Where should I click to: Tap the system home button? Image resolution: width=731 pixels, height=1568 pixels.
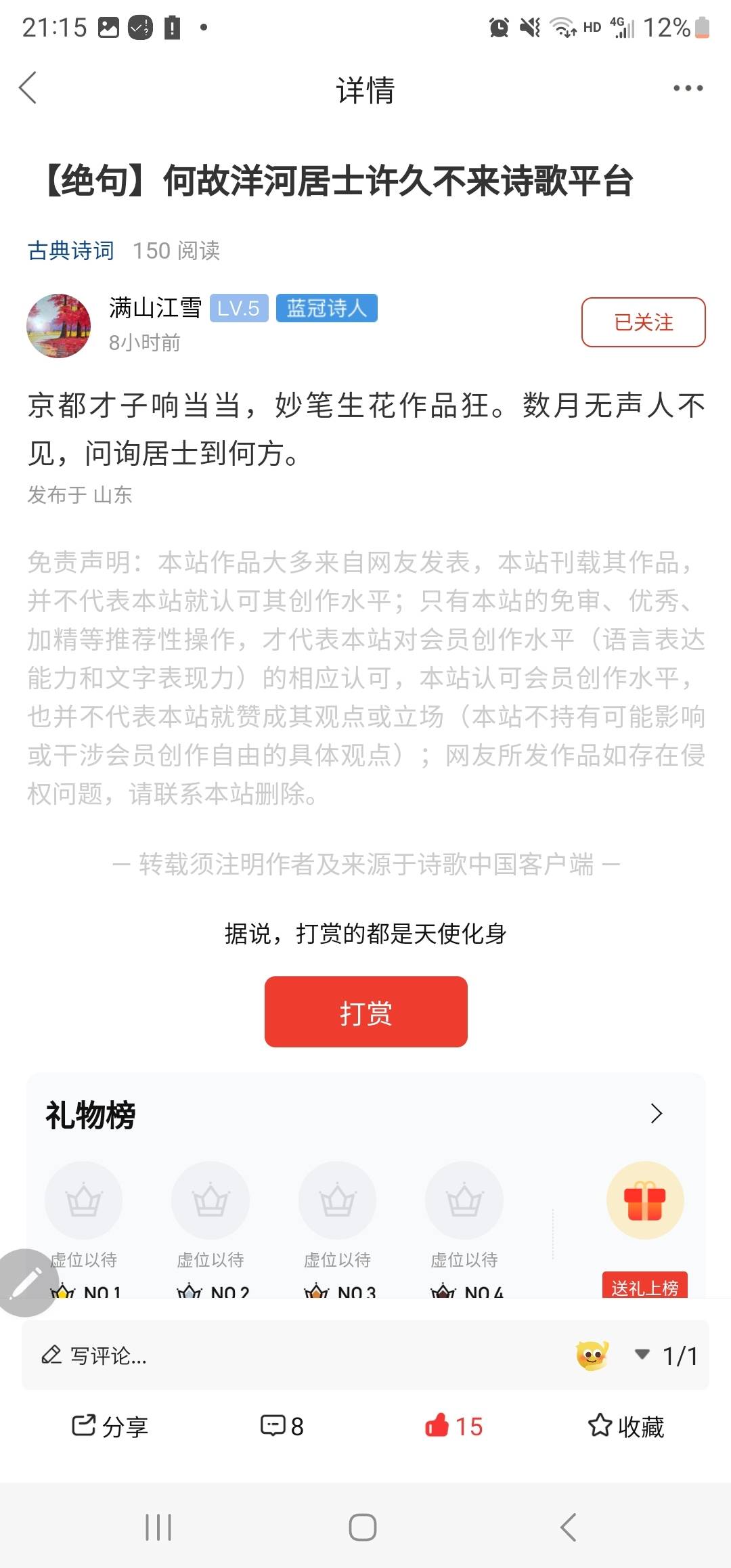(x=363, y=1527)
